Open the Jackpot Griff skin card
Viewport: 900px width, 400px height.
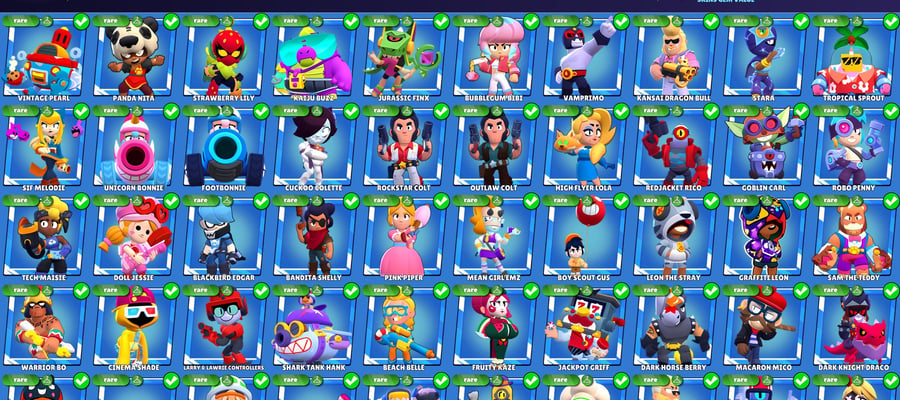pos(584,327)
